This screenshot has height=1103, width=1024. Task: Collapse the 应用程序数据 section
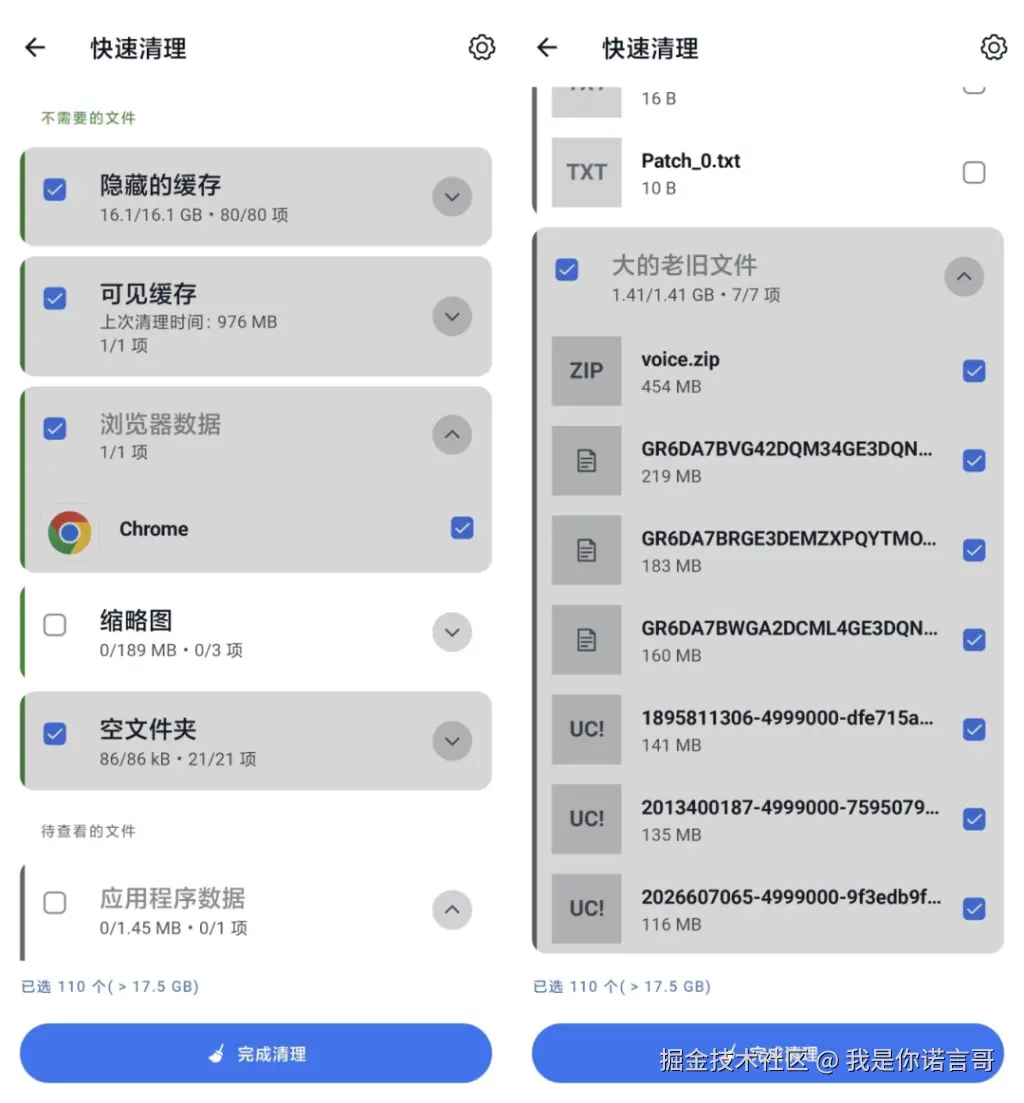(x=451, y=910)
